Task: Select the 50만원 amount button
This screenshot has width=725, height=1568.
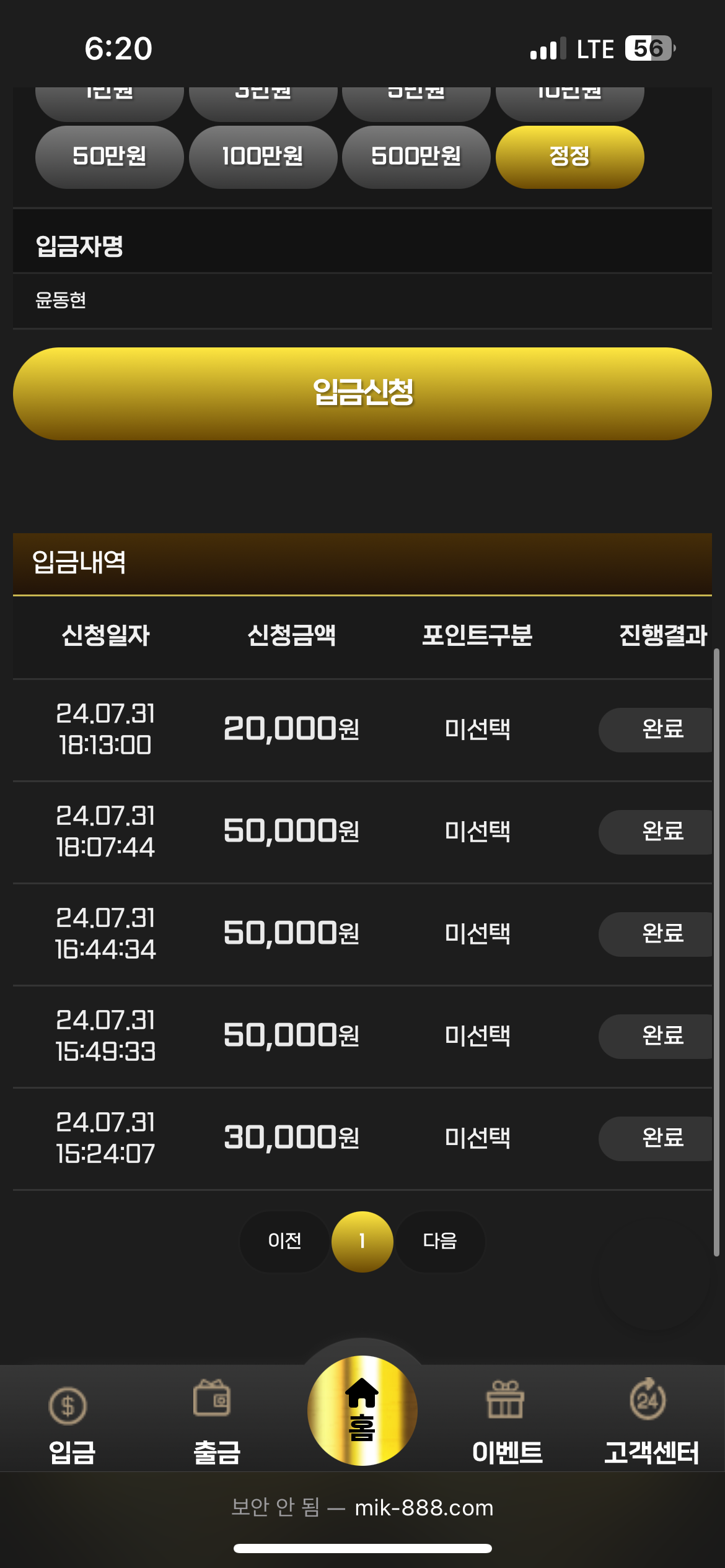Action: click(109, 157)
